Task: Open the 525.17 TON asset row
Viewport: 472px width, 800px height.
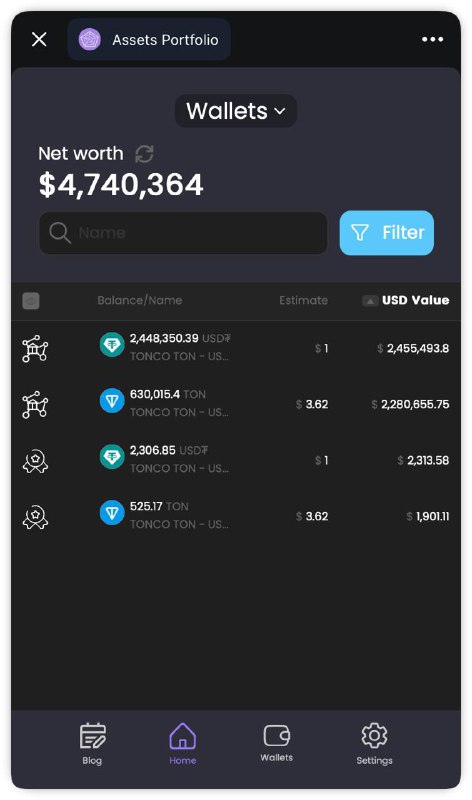Action: (236, 516)
